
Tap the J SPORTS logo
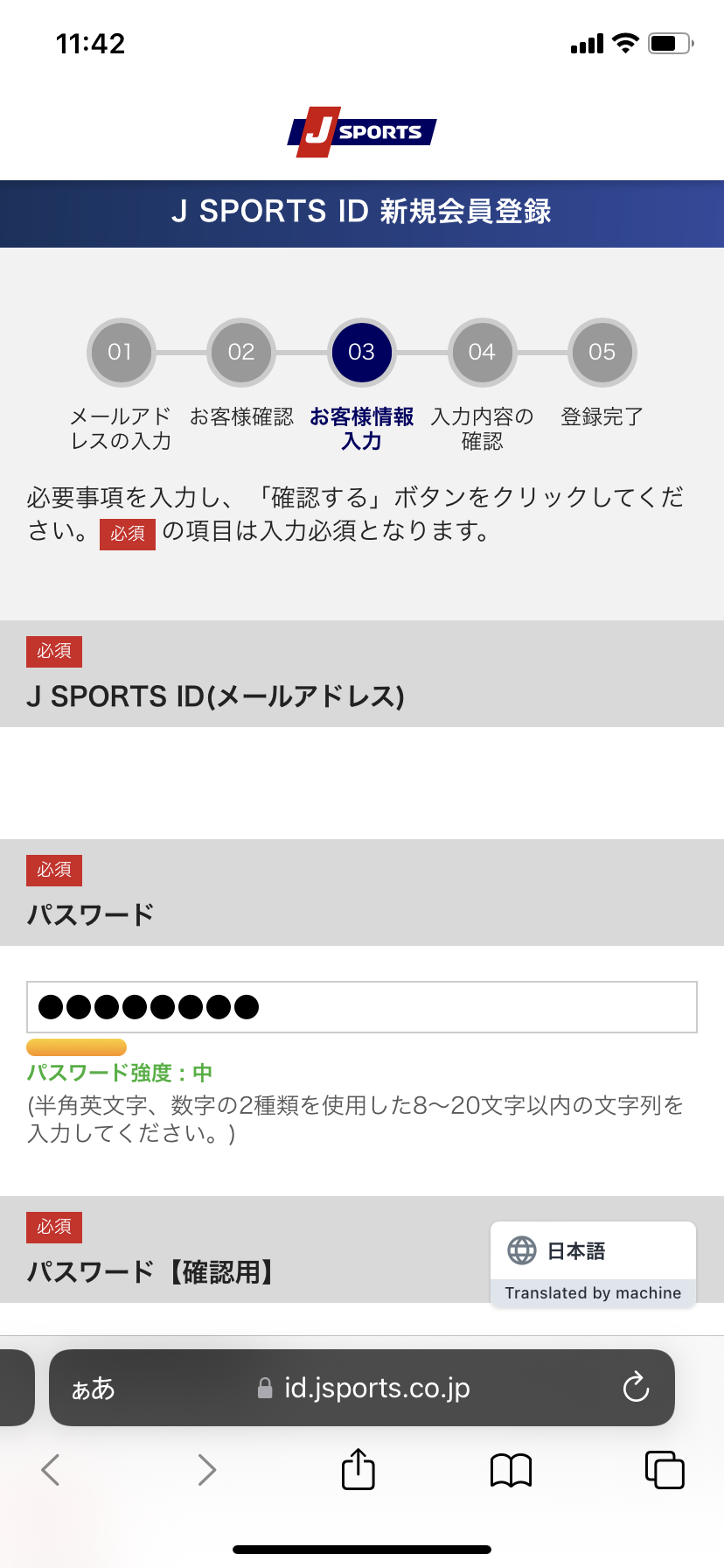coord(362,132)
